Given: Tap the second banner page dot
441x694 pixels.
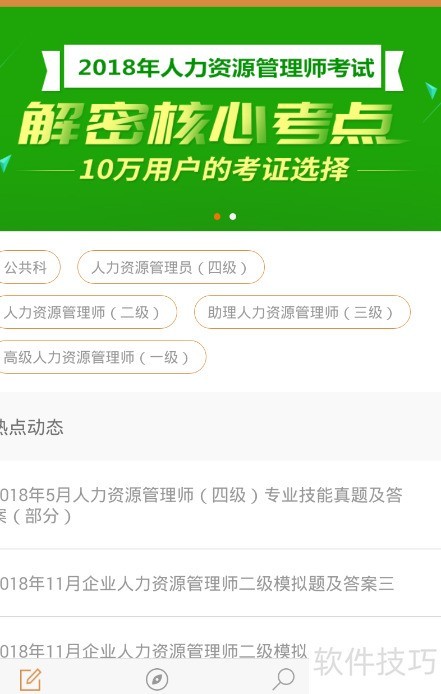Looking at the screenshot, I should (x=233, y=216).
